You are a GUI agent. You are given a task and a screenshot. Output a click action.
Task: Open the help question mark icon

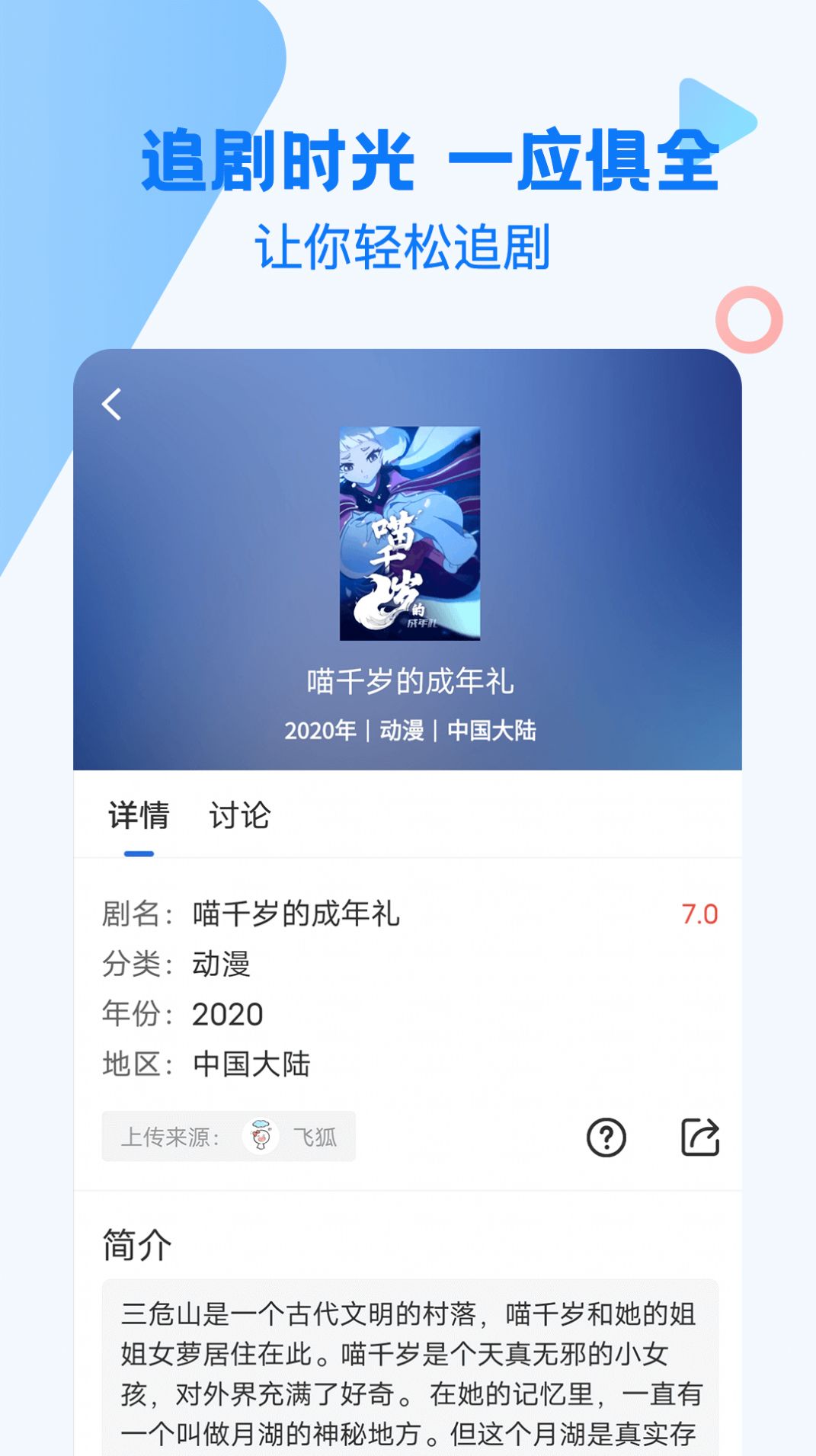coord(606,1138)
